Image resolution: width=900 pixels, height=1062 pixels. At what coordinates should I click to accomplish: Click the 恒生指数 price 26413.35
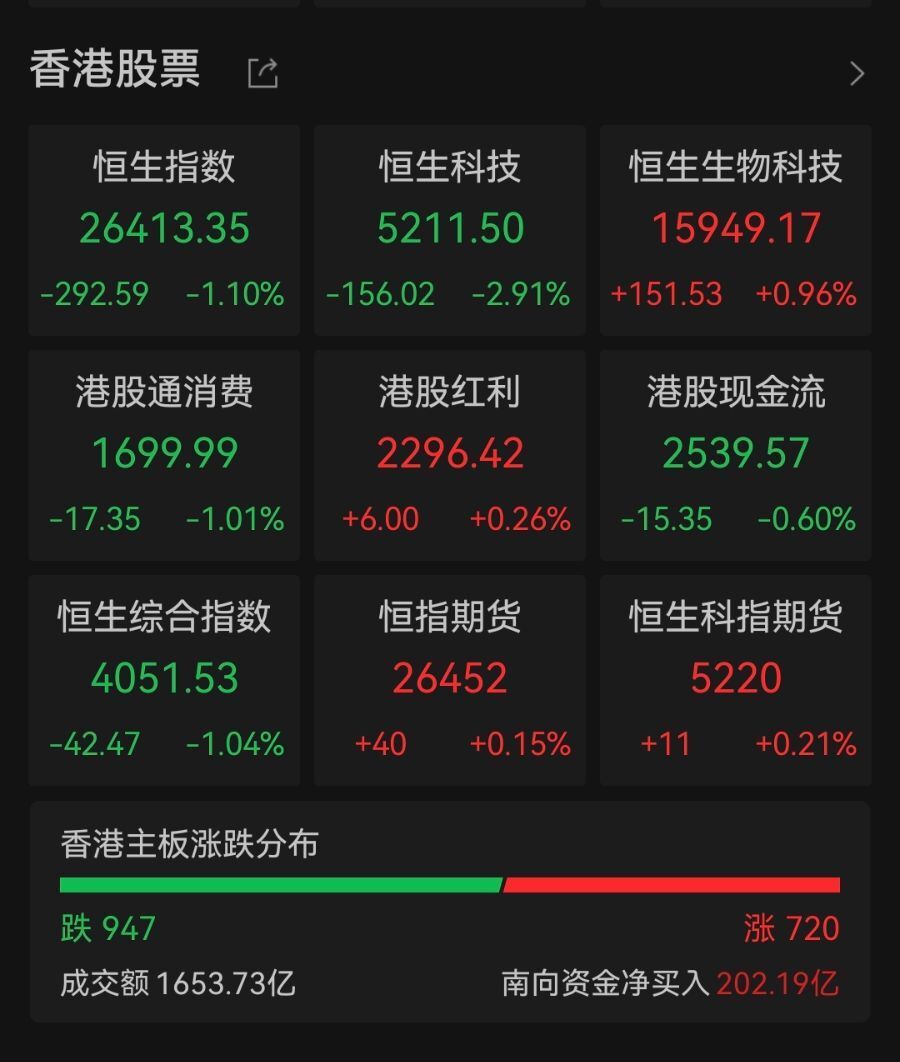[x=164, y=228]
